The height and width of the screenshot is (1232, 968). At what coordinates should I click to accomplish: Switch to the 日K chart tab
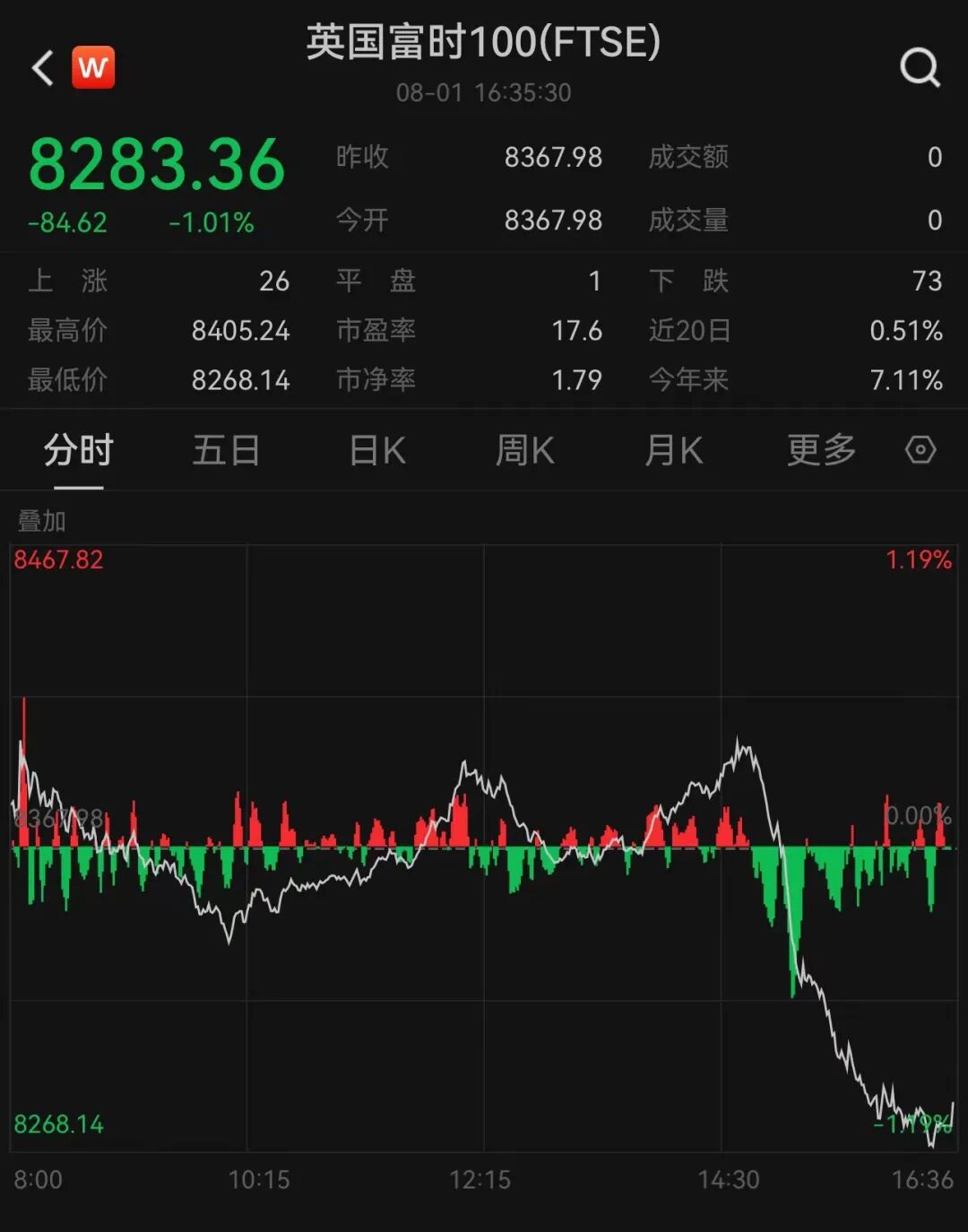377,450
